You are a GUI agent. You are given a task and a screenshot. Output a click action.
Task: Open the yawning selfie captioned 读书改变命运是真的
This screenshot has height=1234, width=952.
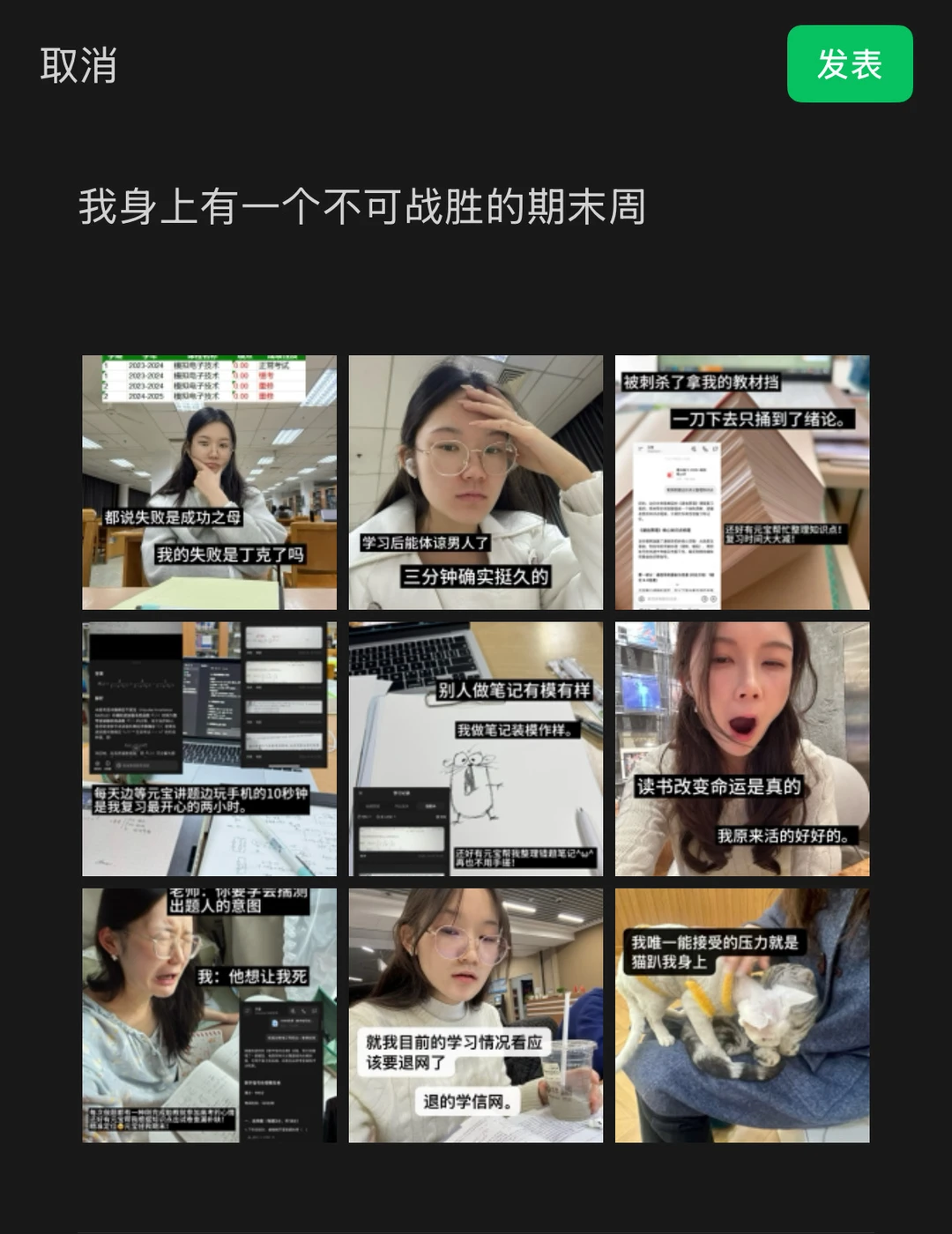[x=740, y=747]
